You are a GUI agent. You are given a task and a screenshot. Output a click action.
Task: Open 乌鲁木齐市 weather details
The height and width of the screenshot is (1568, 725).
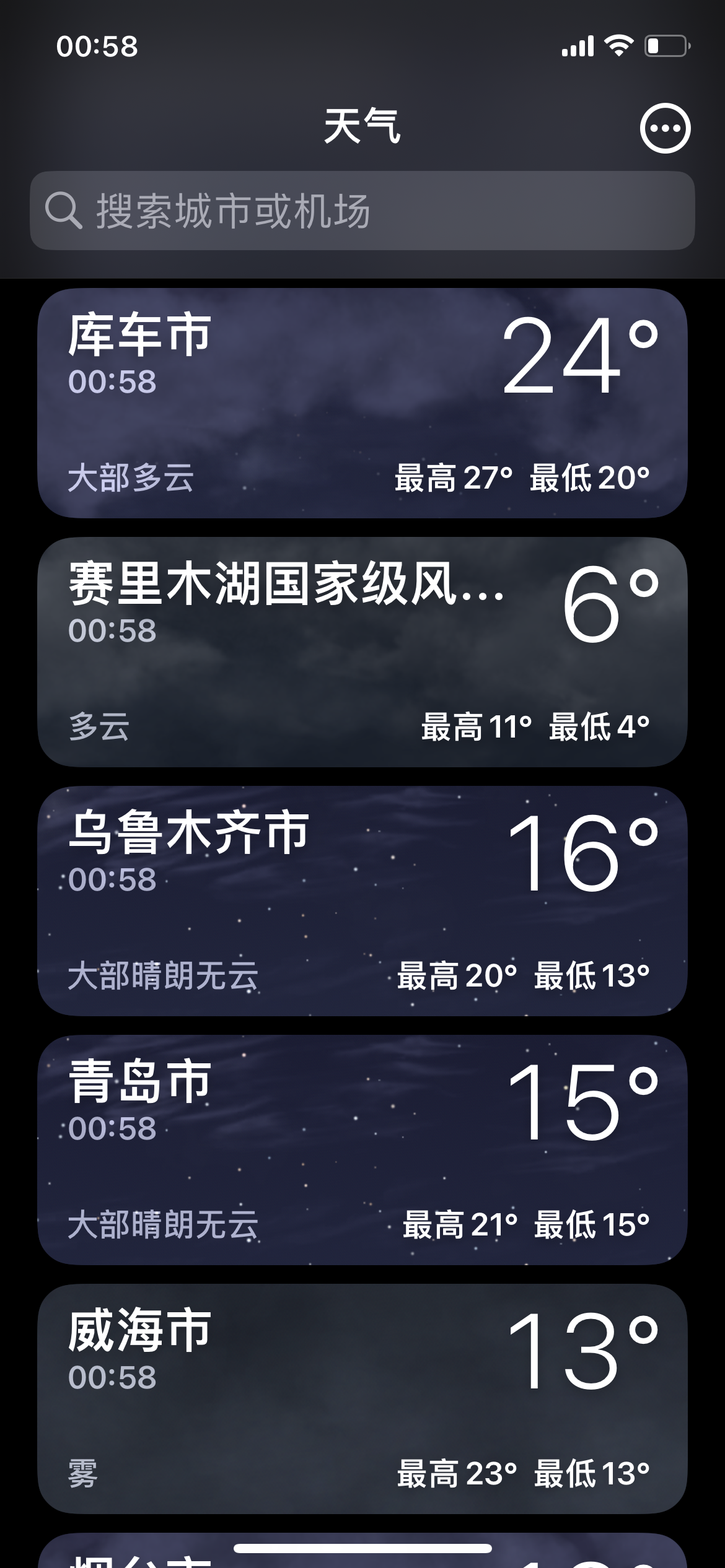pyautogui.click(x=362, y=901)
